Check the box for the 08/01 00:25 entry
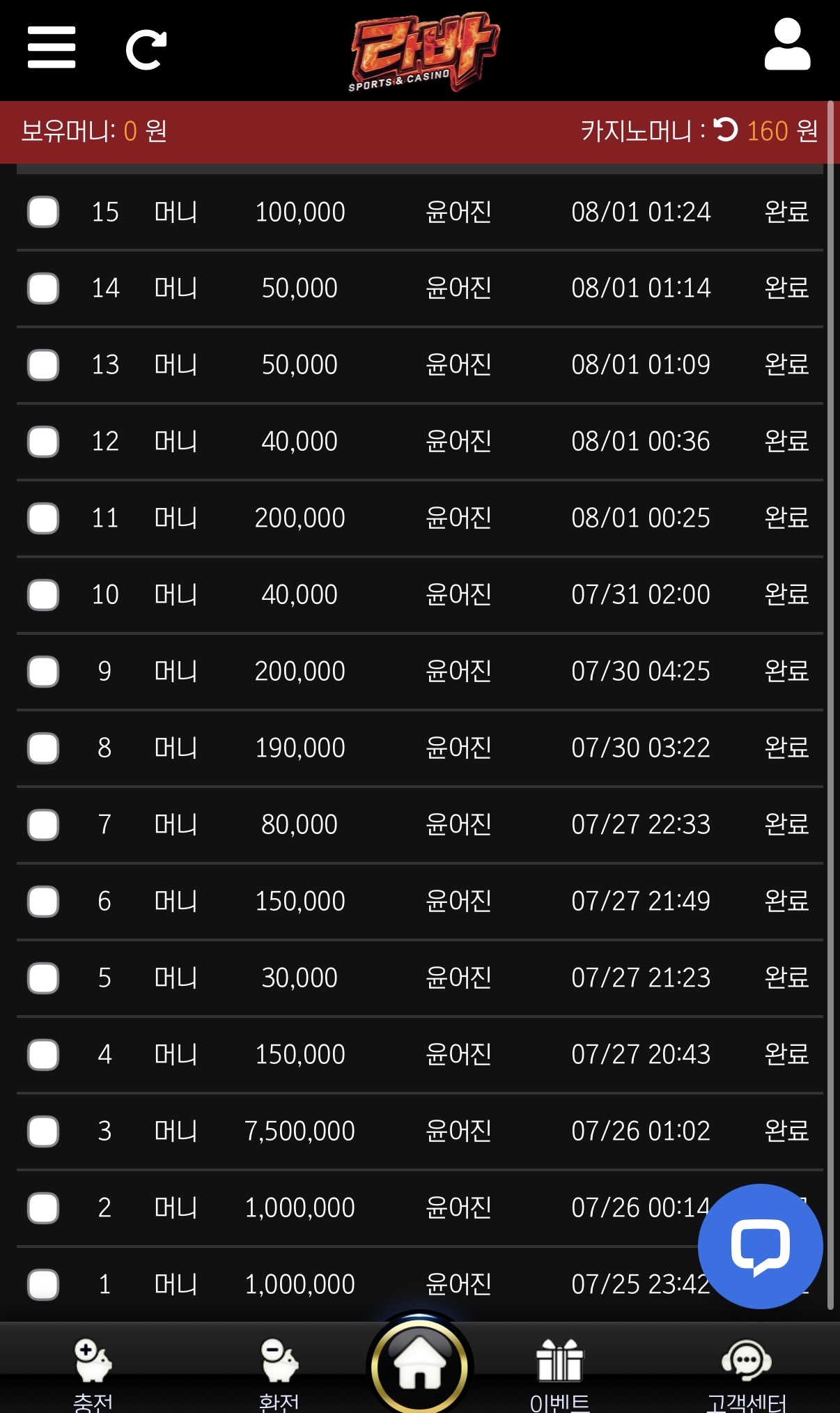The height and width of the screenshot is (1413, 840). pos(43,518)
